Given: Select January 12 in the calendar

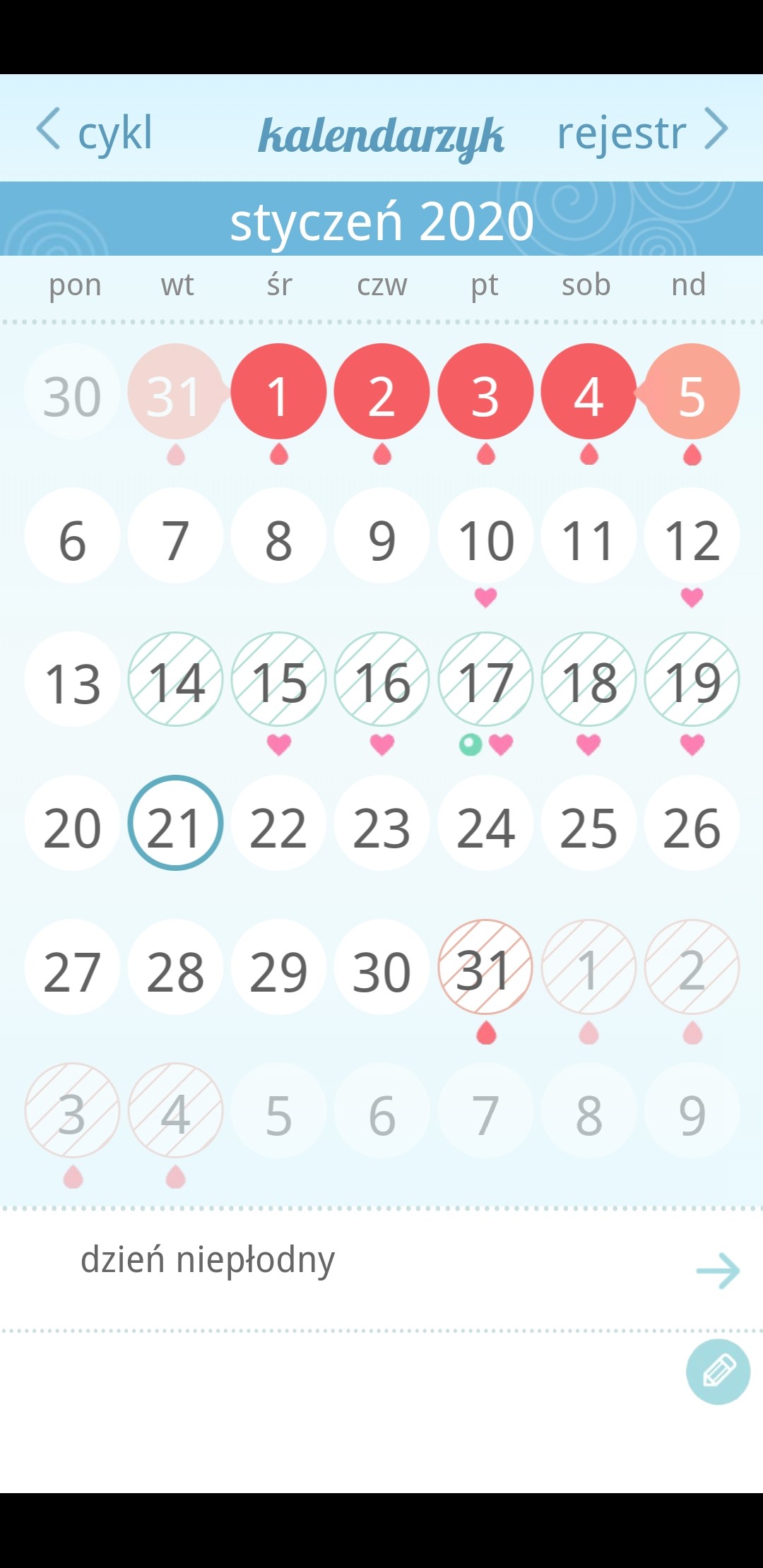Looking at the screenshot, I should [692, 535].
